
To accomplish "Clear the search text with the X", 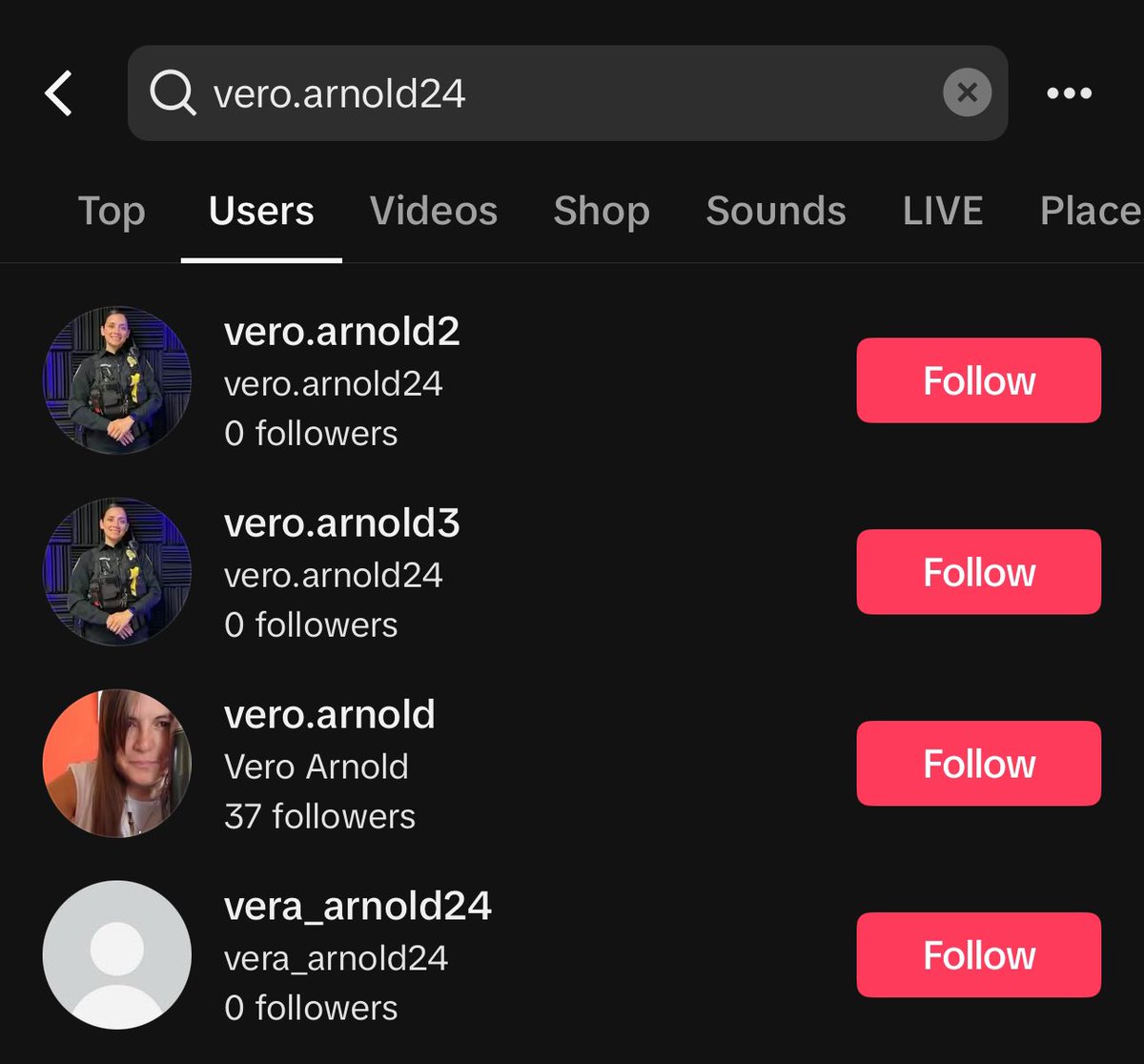I will click(x=967, y=93).
